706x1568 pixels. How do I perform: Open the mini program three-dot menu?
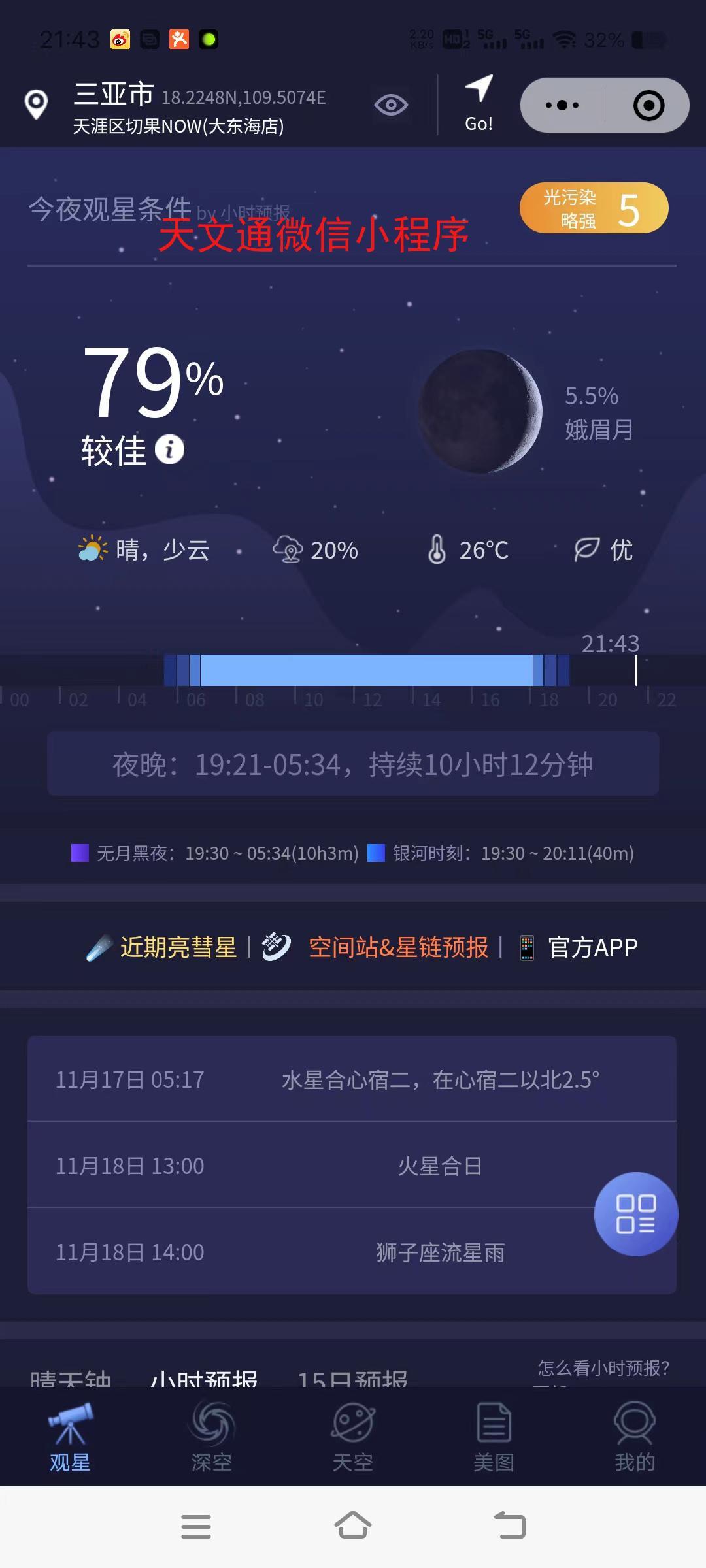(x=562, y=105)
